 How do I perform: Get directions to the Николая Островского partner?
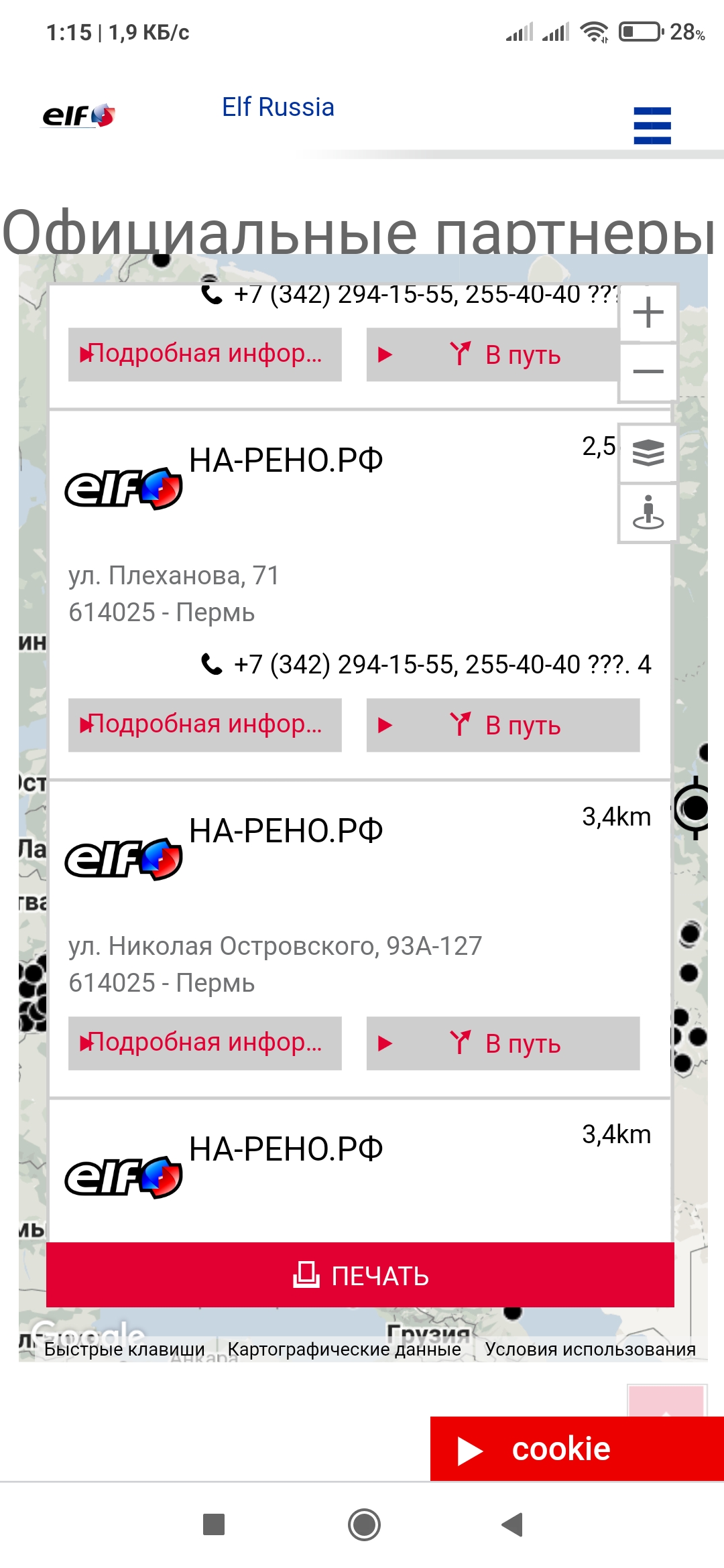tap(503, 1043)
